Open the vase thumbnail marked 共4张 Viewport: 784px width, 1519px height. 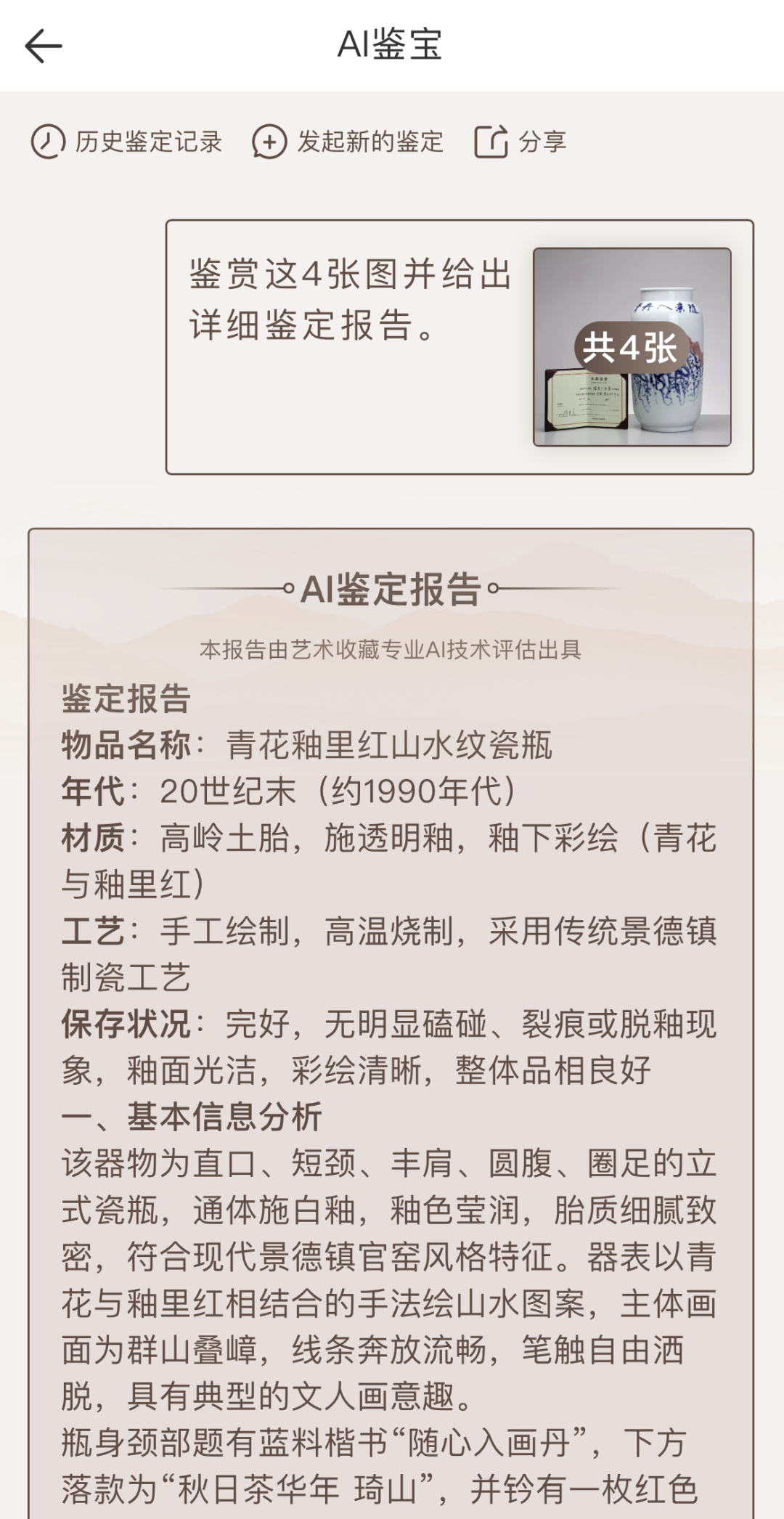click(x=632, y=347)
